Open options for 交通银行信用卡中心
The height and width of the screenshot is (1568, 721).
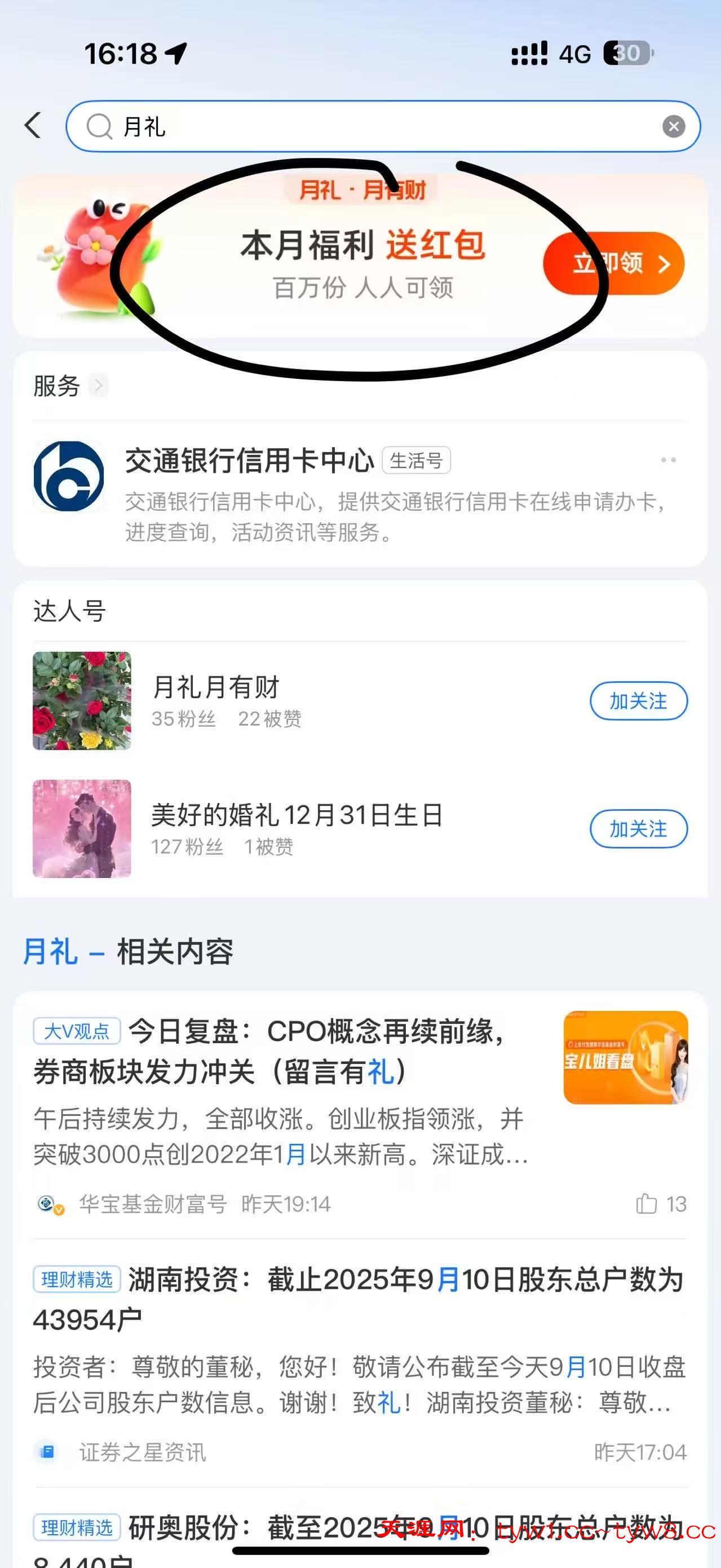point(668,460)
